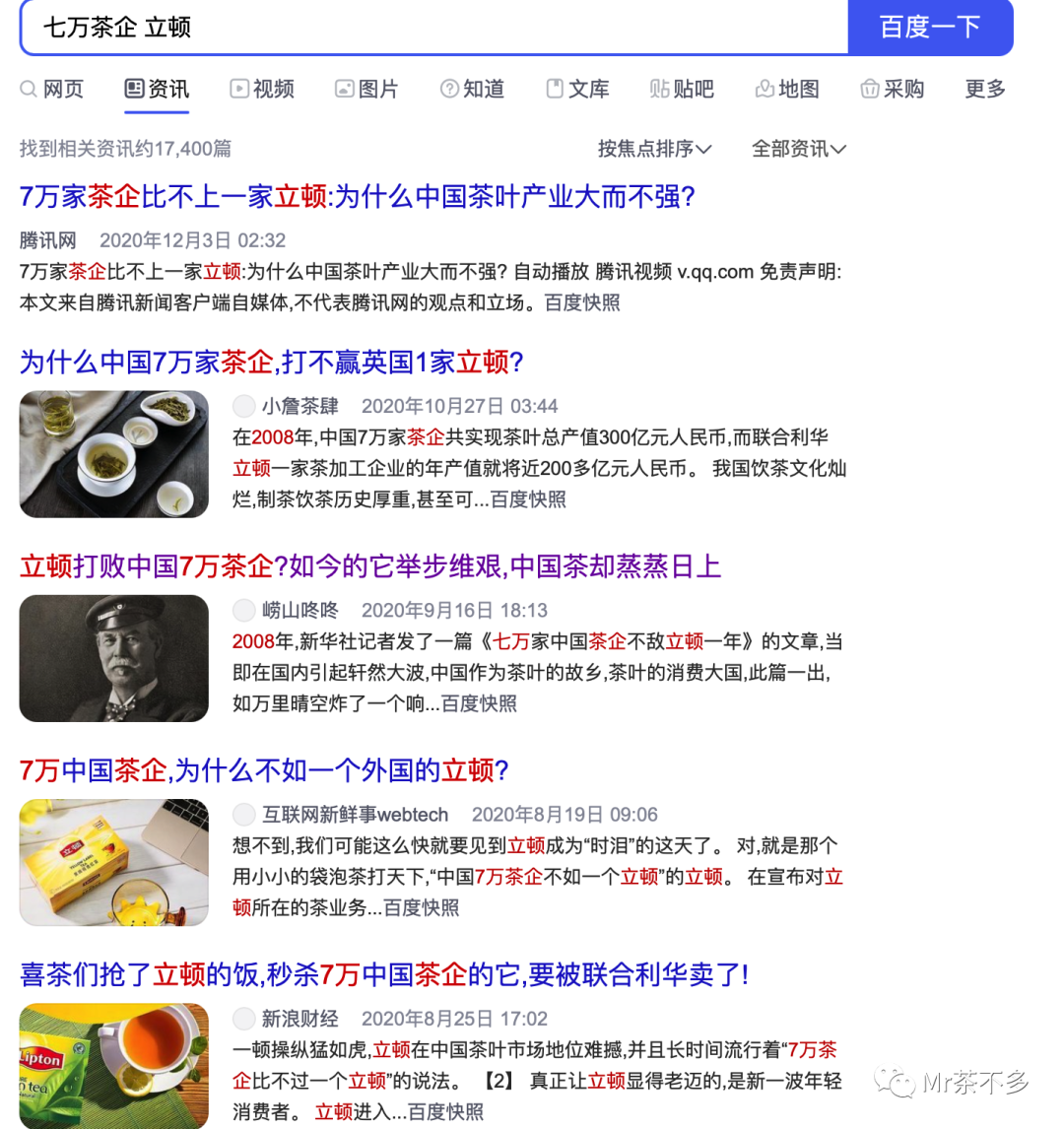The image size is (1064, 1129).
Task: Switch to the 视频 tab
Action: (x=262, y=90)
